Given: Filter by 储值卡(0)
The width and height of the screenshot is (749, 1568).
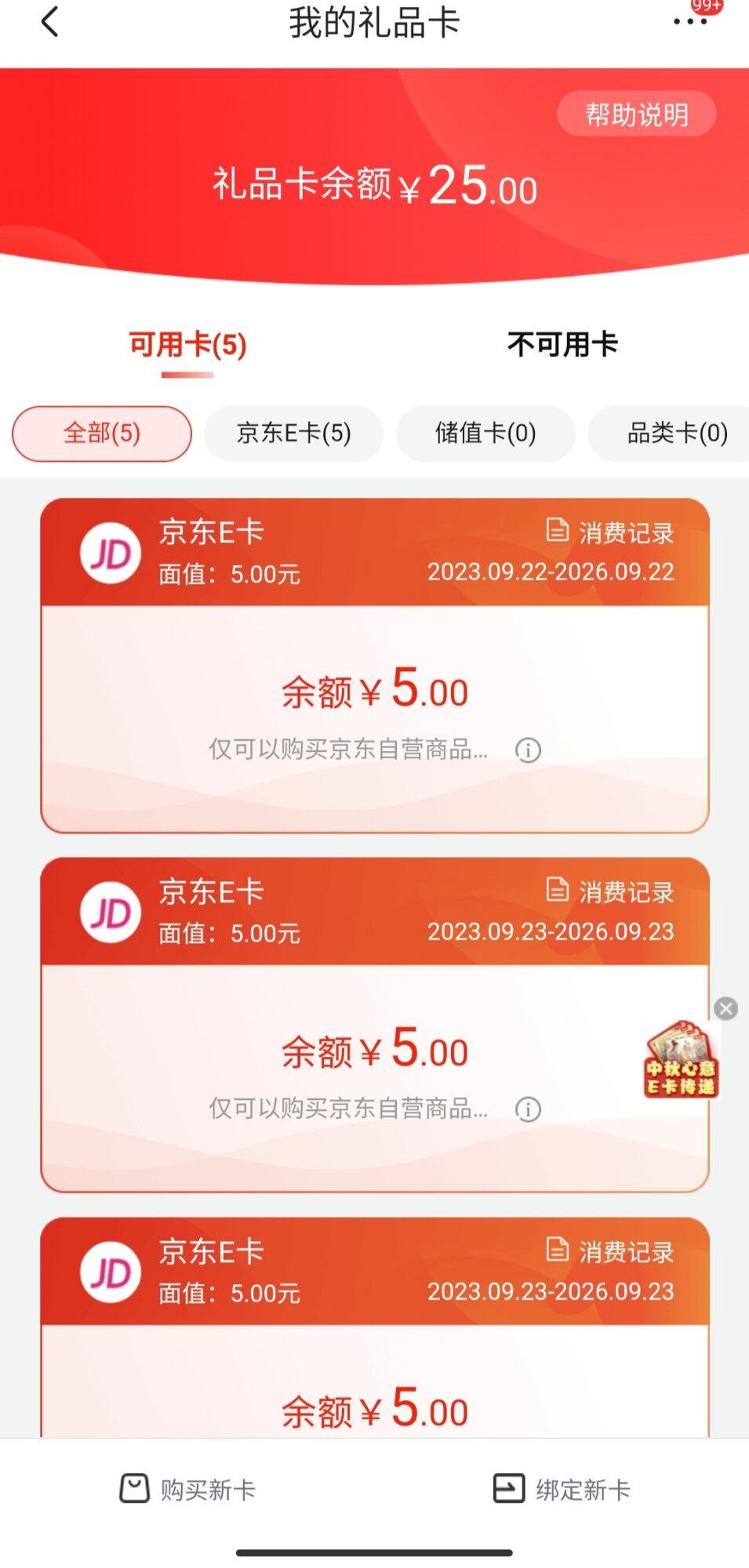Looking at the screenshot, I should pos(485,434).
